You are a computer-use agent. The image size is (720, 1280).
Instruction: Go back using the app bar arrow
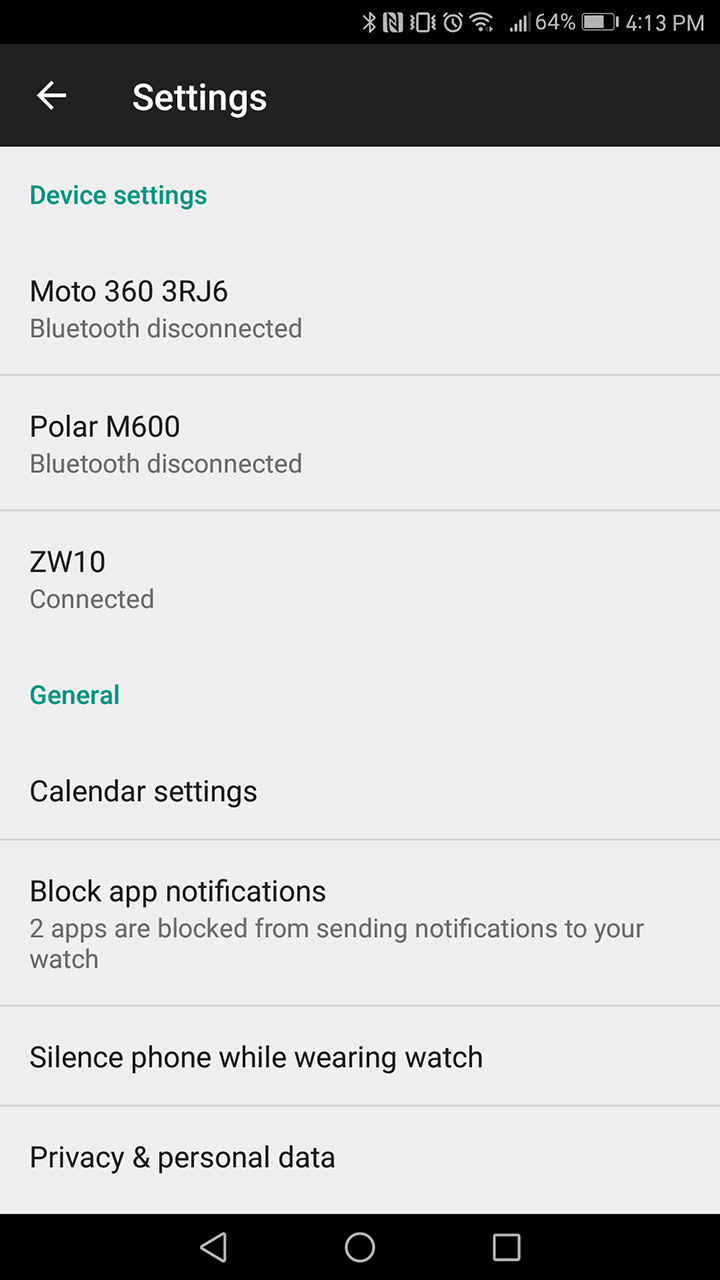click(51, 96)
